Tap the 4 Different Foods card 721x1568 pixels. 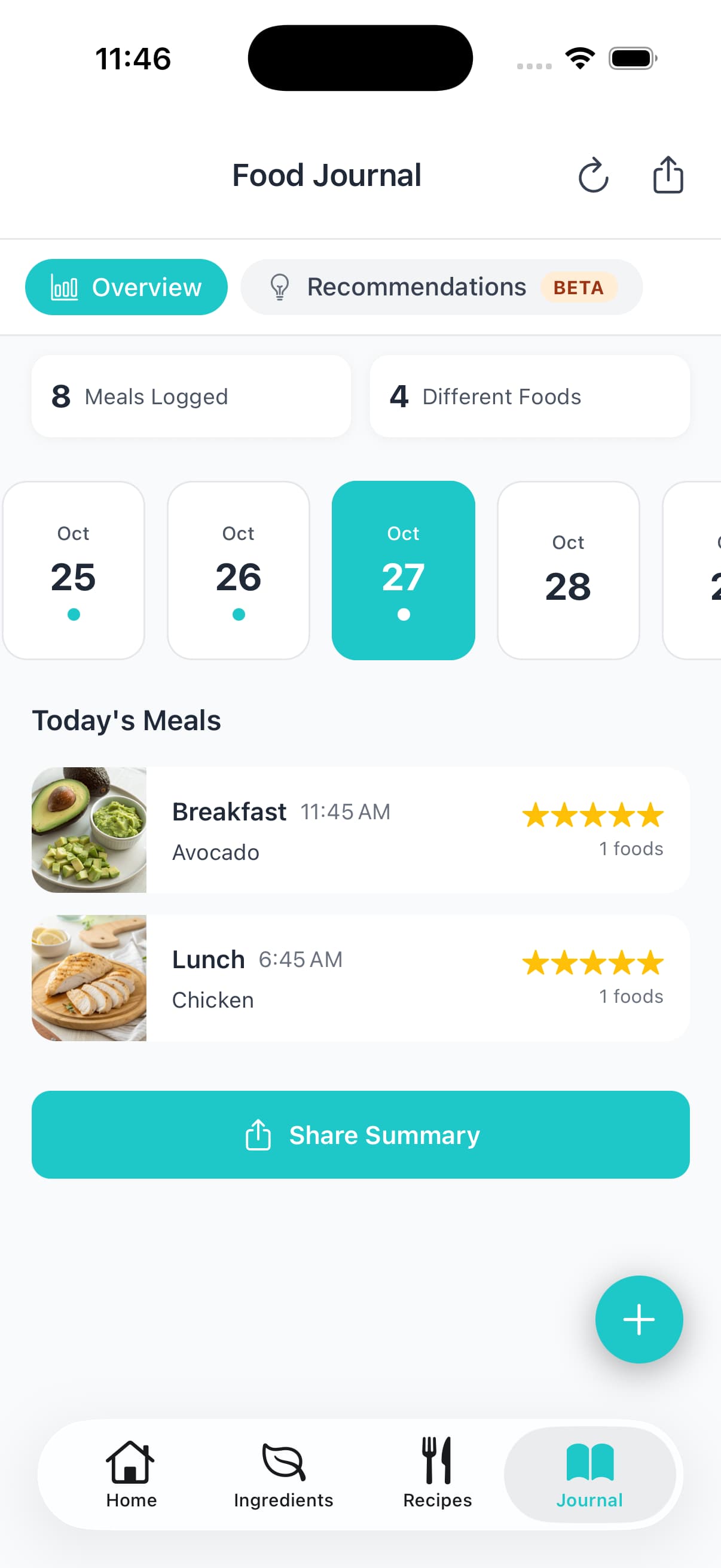coord(528,396)
